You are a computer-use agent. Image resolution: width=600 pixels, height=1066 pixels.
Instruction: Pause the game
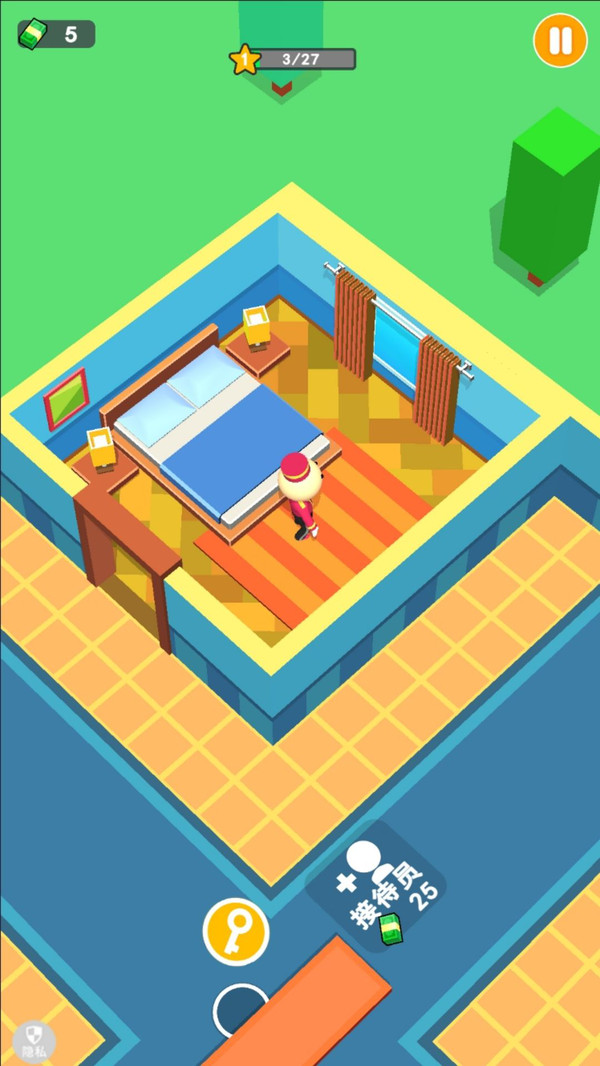(560, 41)
